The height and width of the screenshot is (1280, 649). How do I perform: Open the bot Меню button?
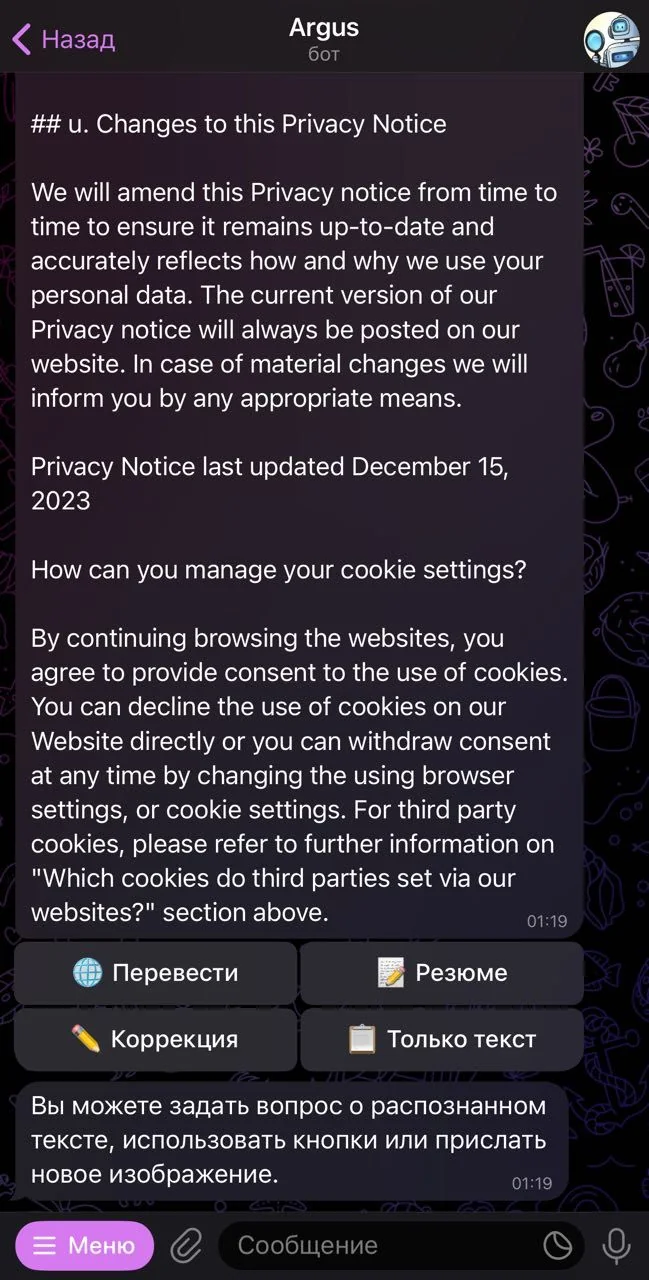84,1245
